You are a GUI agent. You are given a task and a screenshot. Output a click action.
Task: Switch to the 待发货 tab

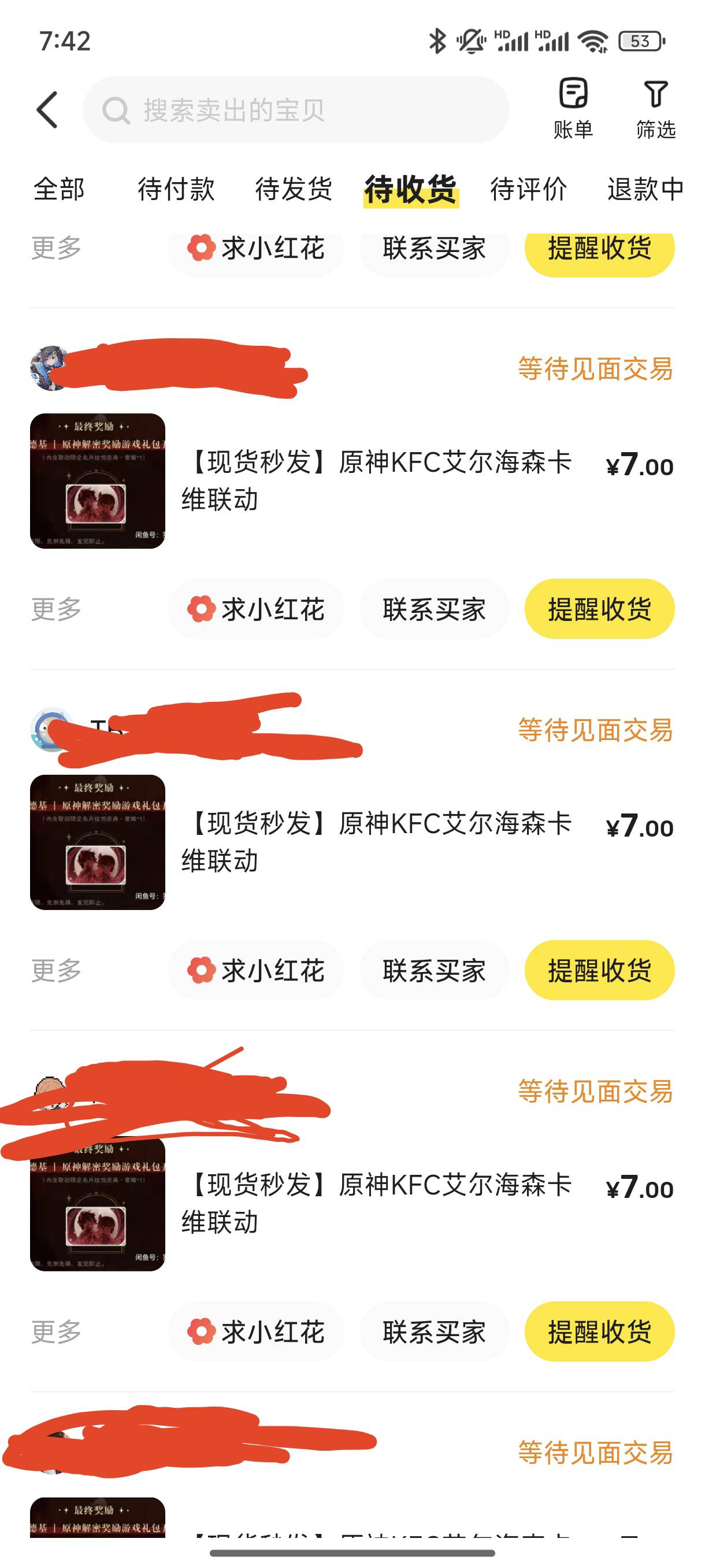point(293,188)
